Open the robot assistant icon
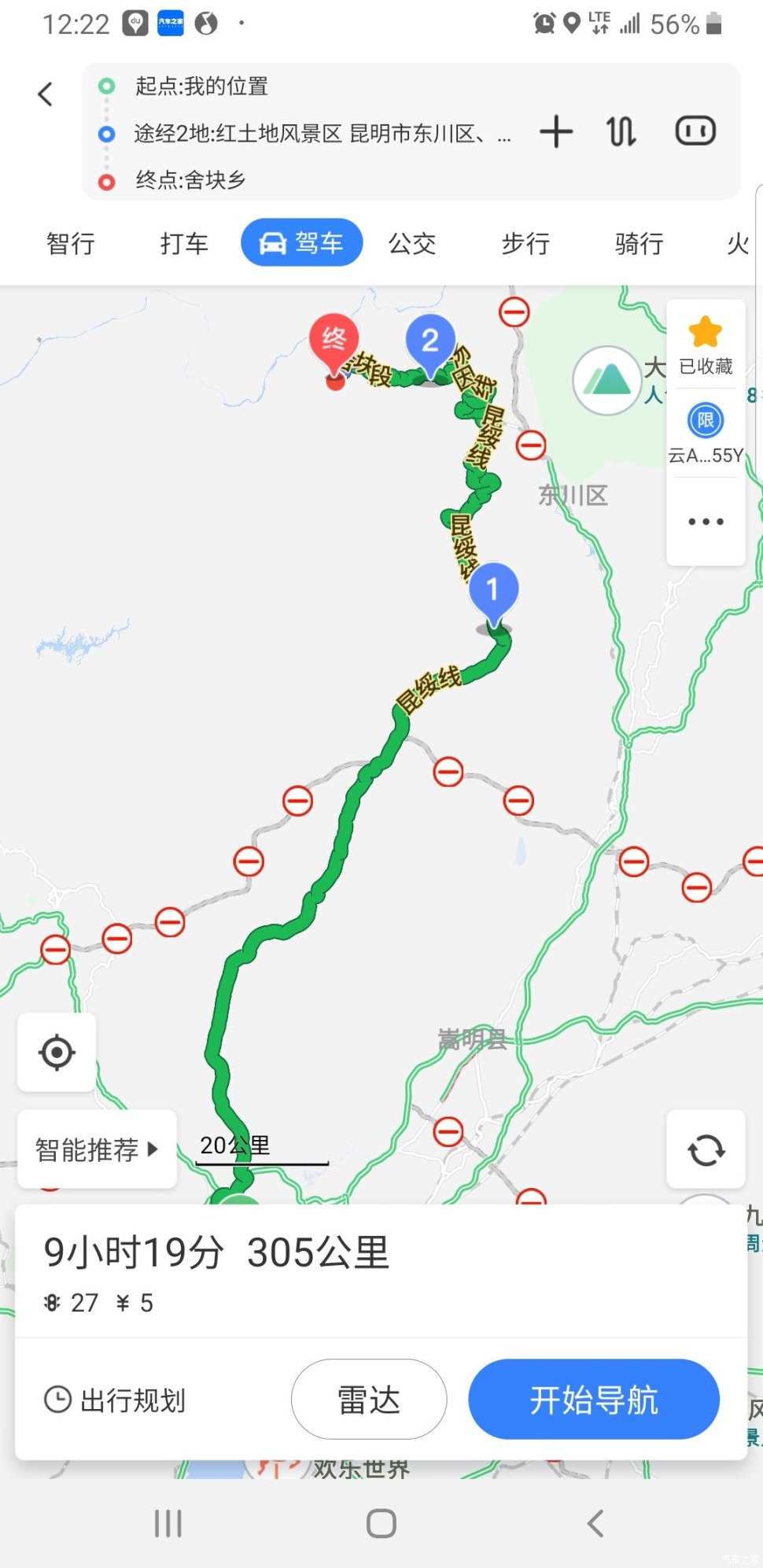This screenshot has height=1568, width=763. (x=695, y=131)
